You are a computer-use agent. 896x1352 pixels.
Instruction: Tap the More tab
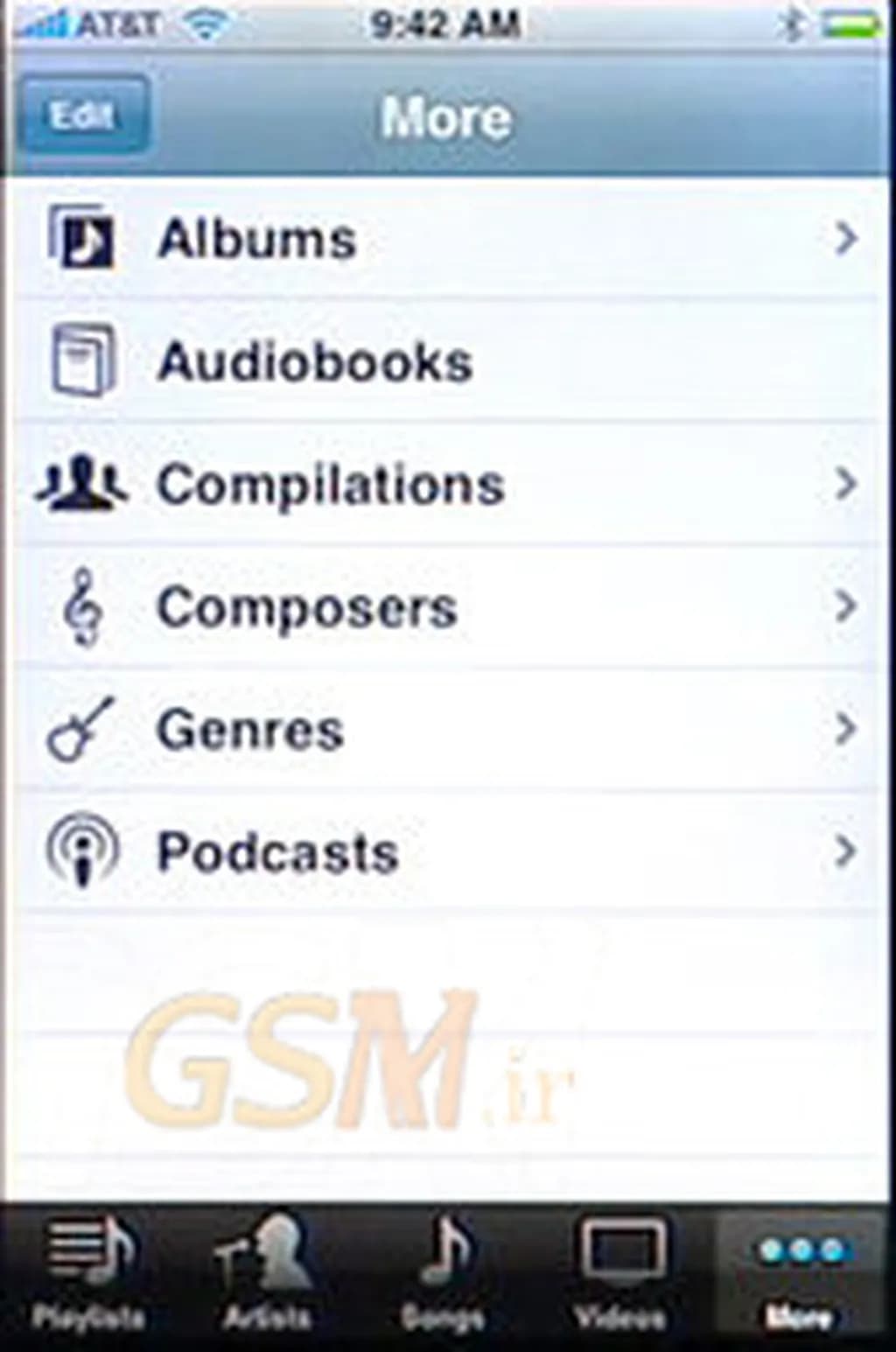tap(801, 1274)
